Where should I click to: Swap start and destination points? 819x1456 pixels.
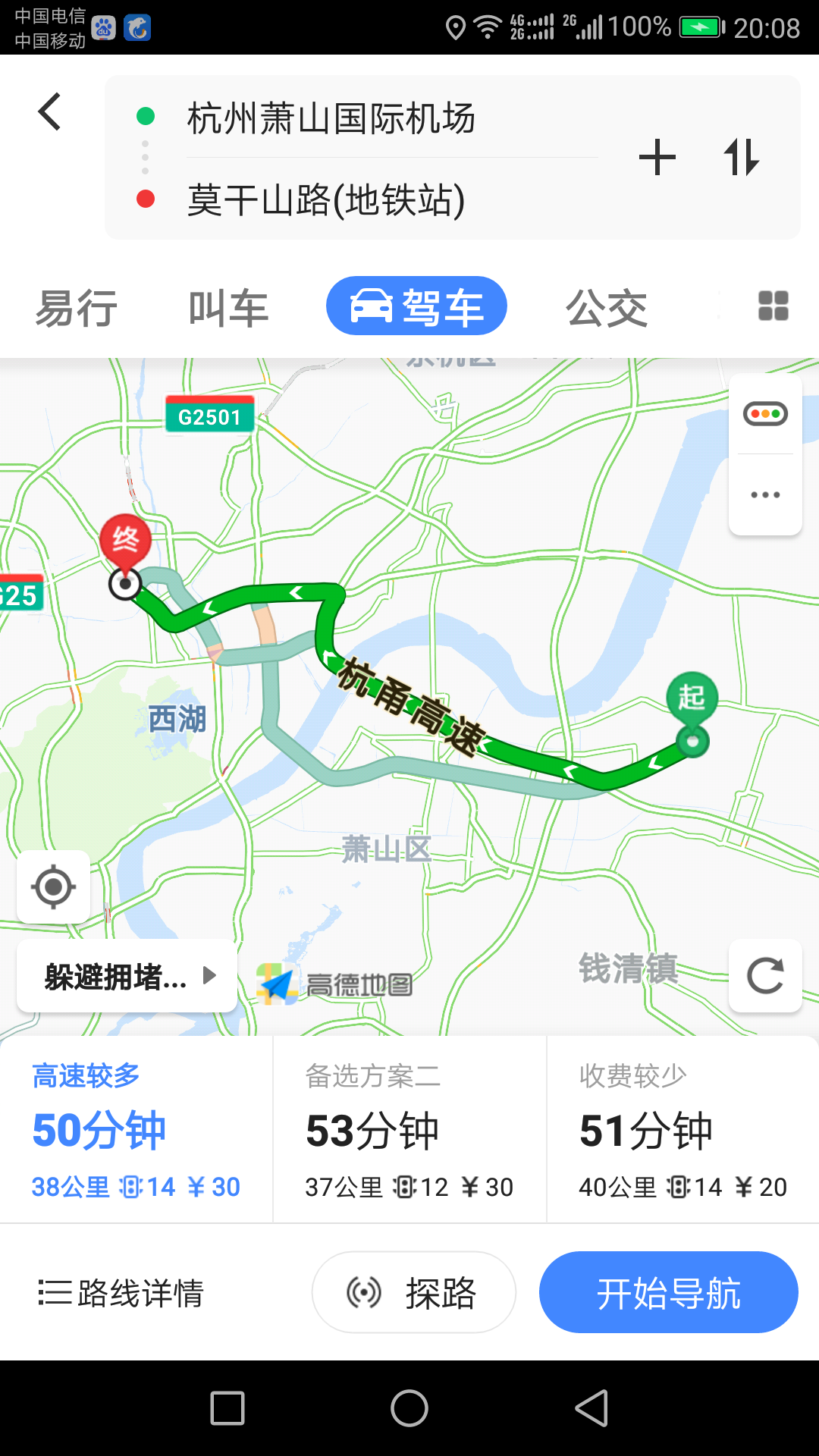point(741,158)
